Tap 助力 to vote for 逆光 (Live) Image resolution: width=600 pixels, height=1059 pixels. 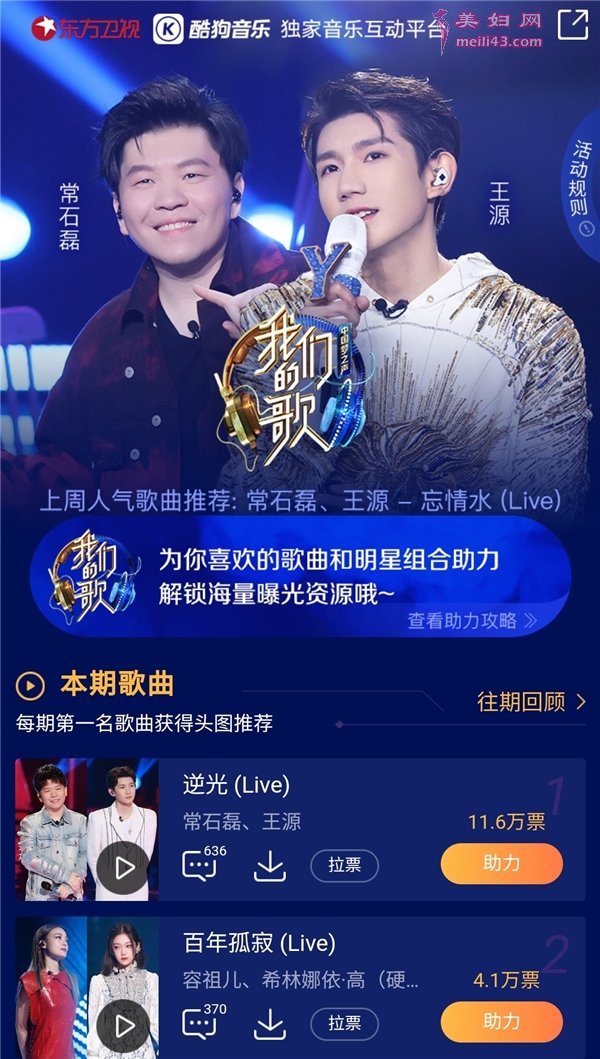tap(501, 864)
